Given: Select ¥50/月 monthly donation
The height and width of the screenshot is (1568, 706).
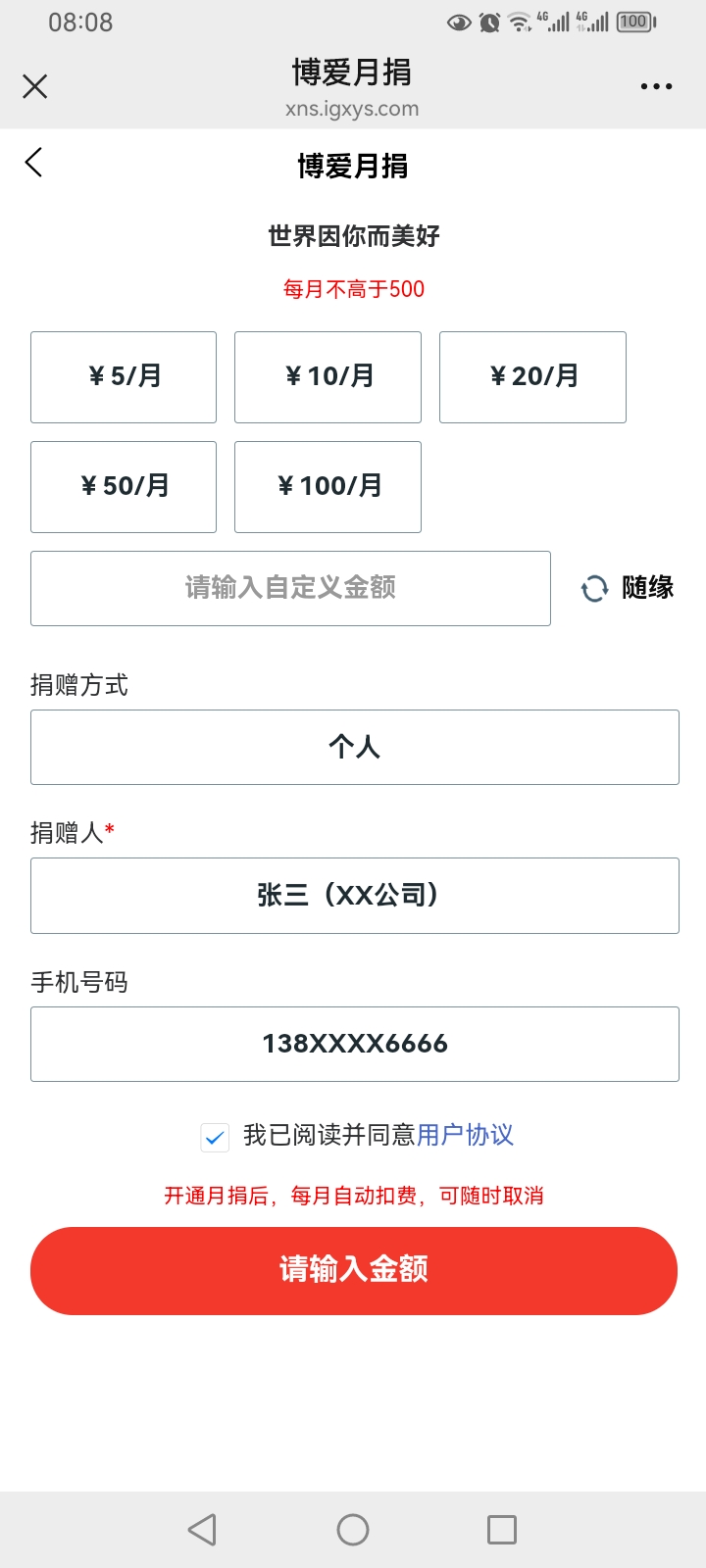Looking at the screenshot, I should 124,487.
